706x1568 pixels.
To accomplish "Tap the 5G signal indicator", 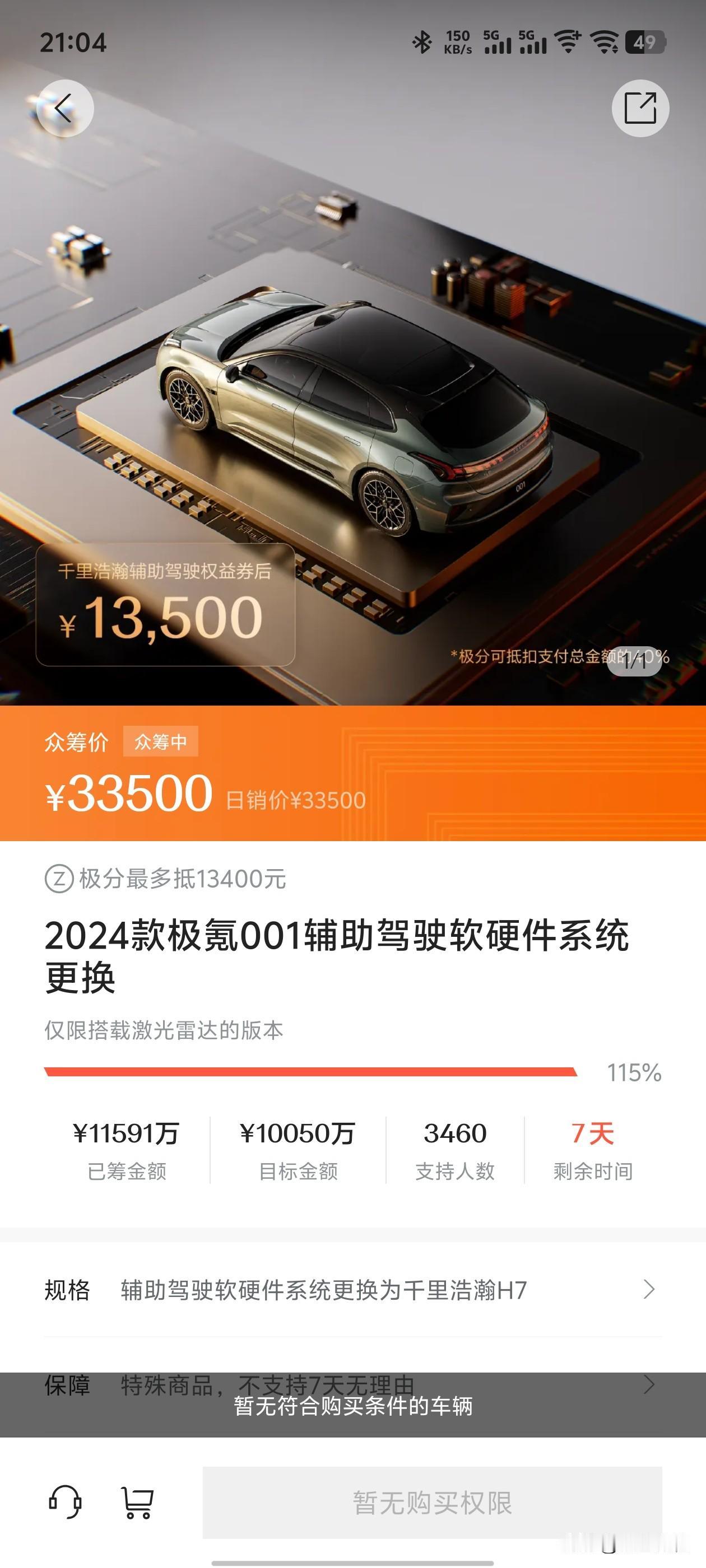I will point(497,40).
